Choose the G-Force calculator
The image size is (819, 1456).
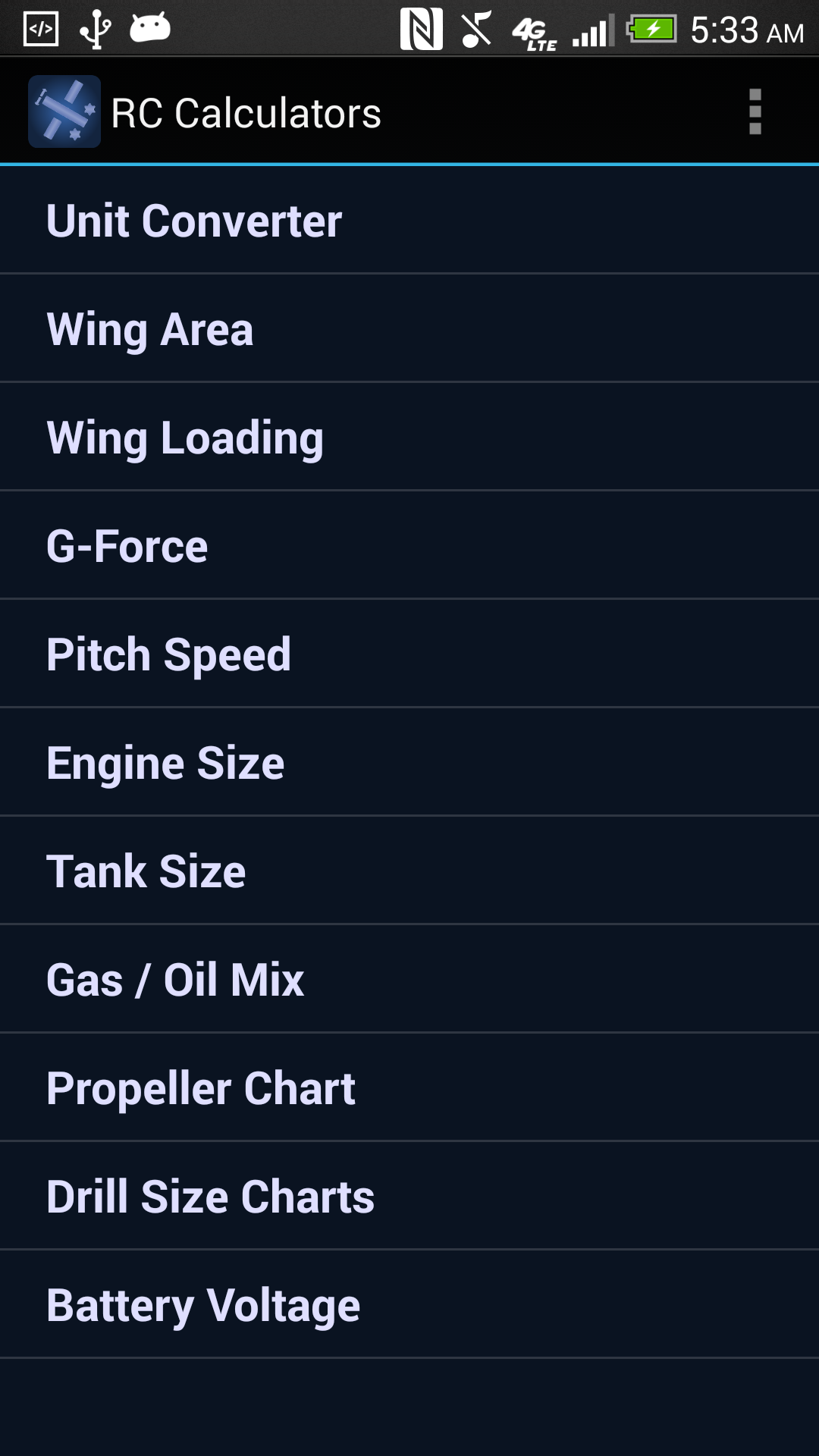coord(409,545)
